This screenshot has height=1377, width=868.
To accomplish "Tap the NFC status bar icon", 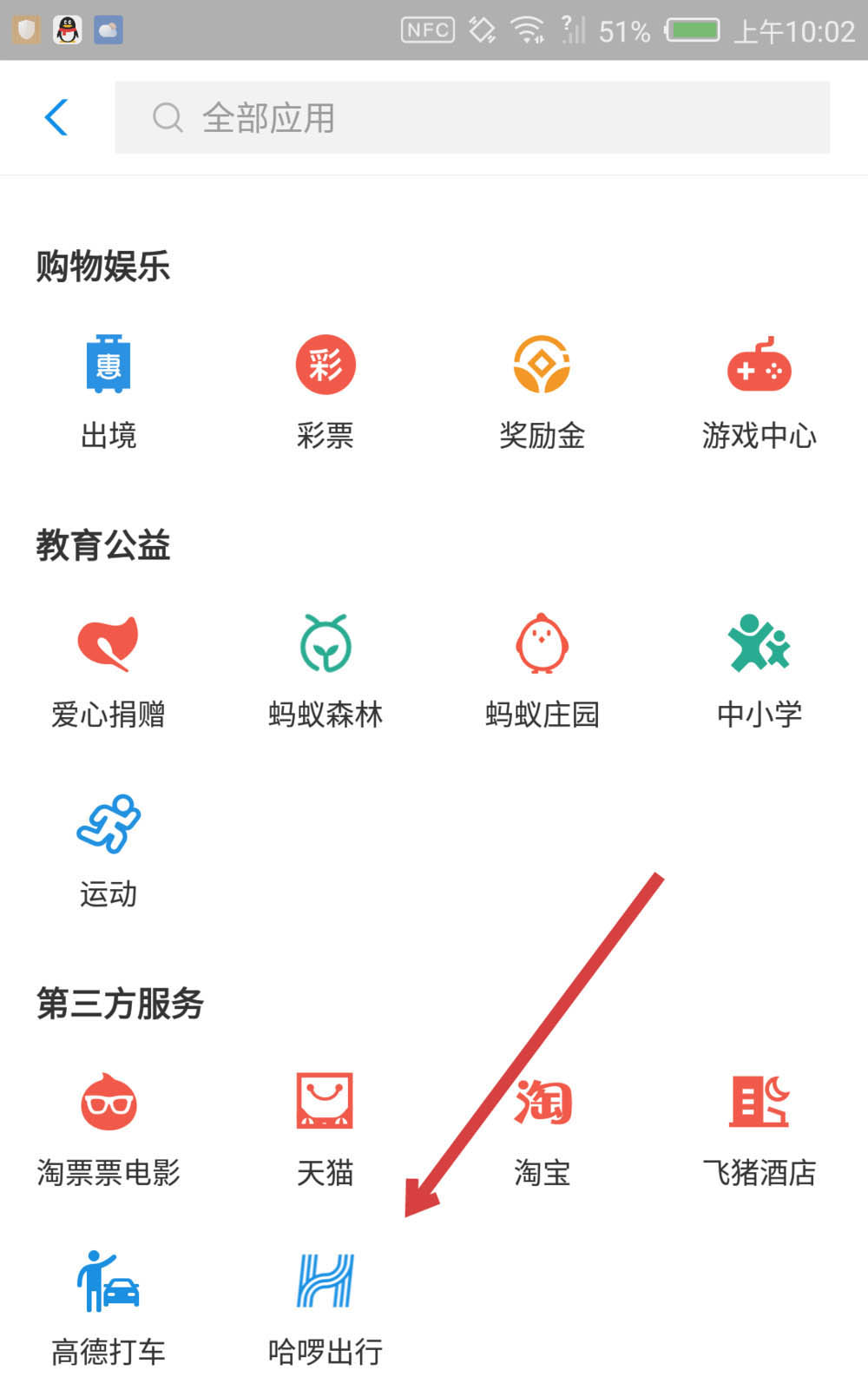I will click(x=427, y=29).
